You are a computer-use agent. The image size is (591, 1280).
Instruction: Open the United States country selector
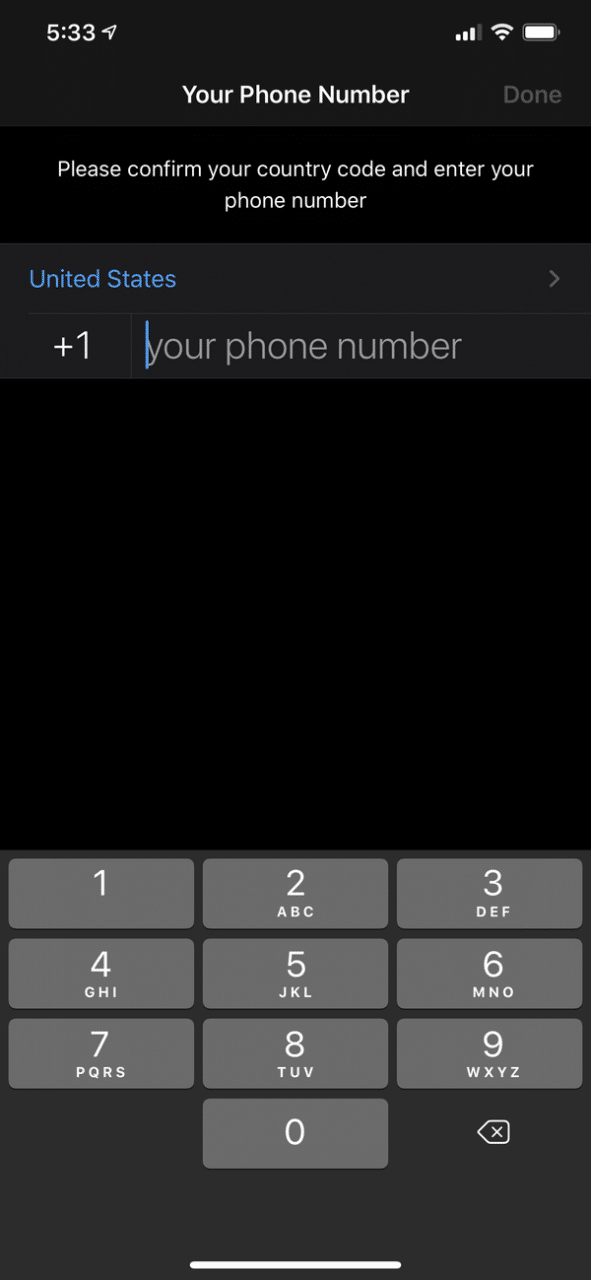[x=295, y=279]
